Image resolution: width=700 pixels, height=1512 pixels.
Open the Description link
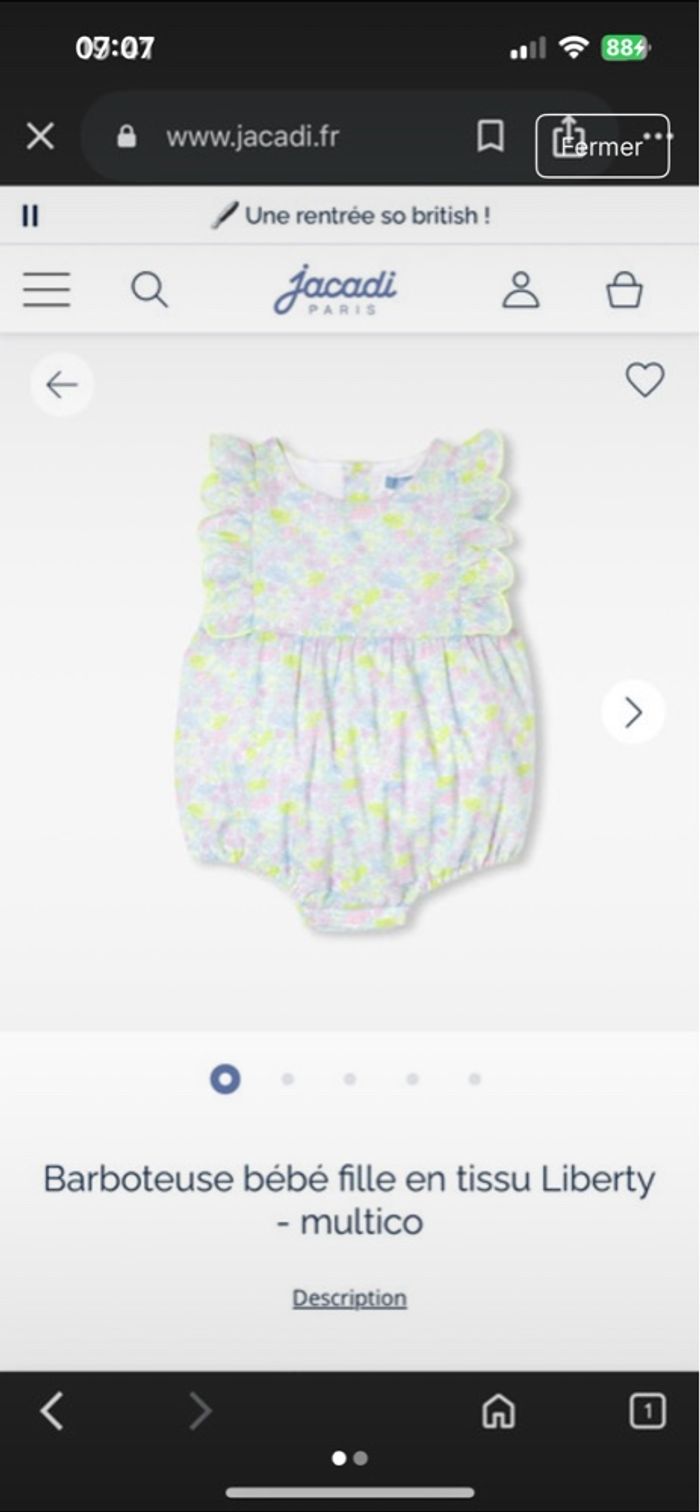(349, 1298)
